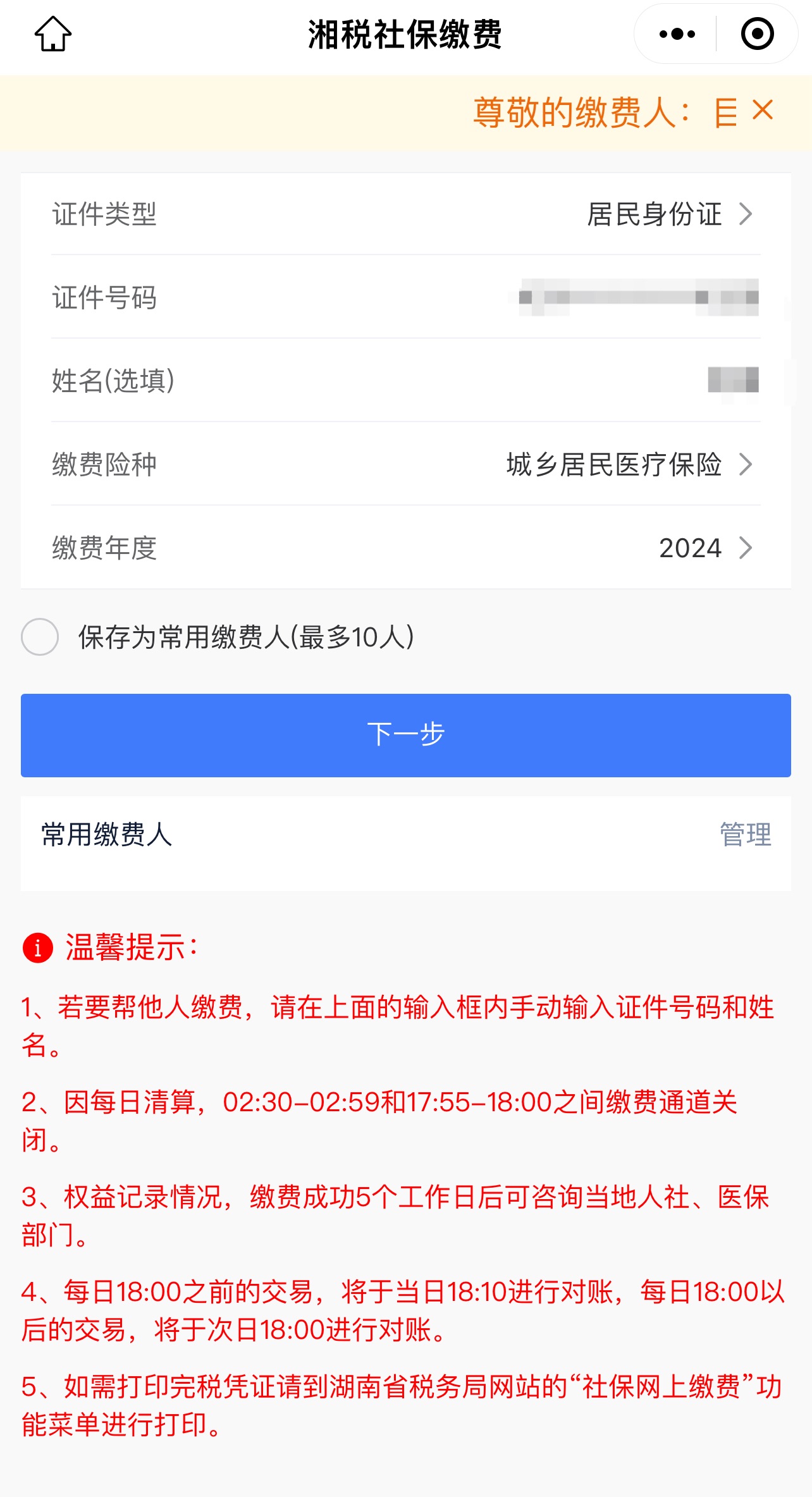Image resolution: width=812 pixels, height=1497 pixels.
Task: Open the notice list icon in banner
Action: (725, 113)
